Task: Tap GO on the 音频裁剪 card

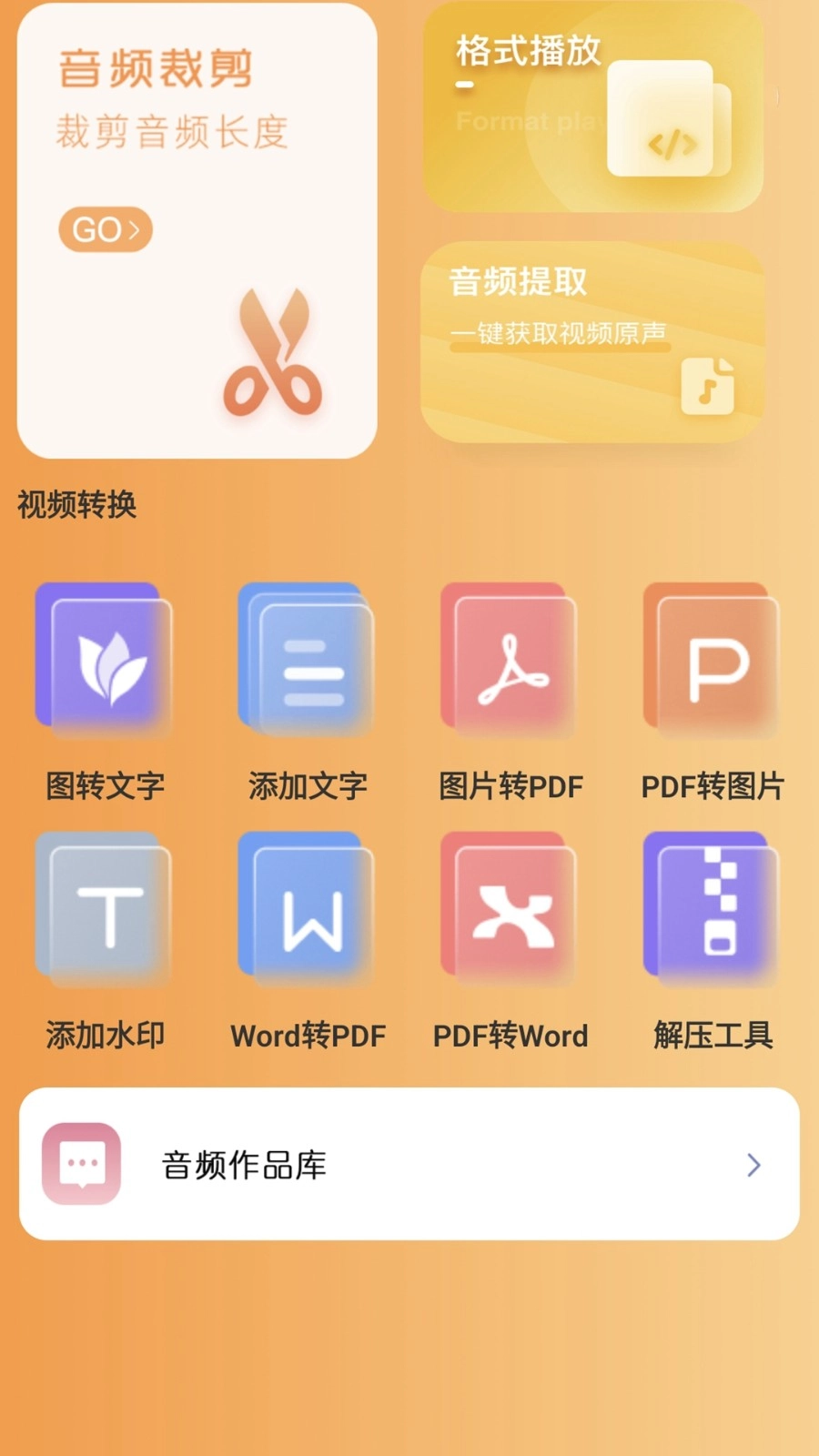Action: point(106,229)
